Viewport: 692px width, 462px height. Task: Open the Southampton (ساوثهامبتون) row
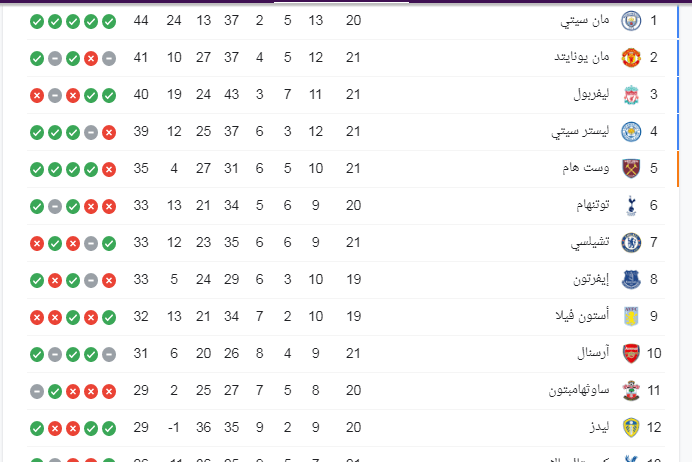coord(575,390)
